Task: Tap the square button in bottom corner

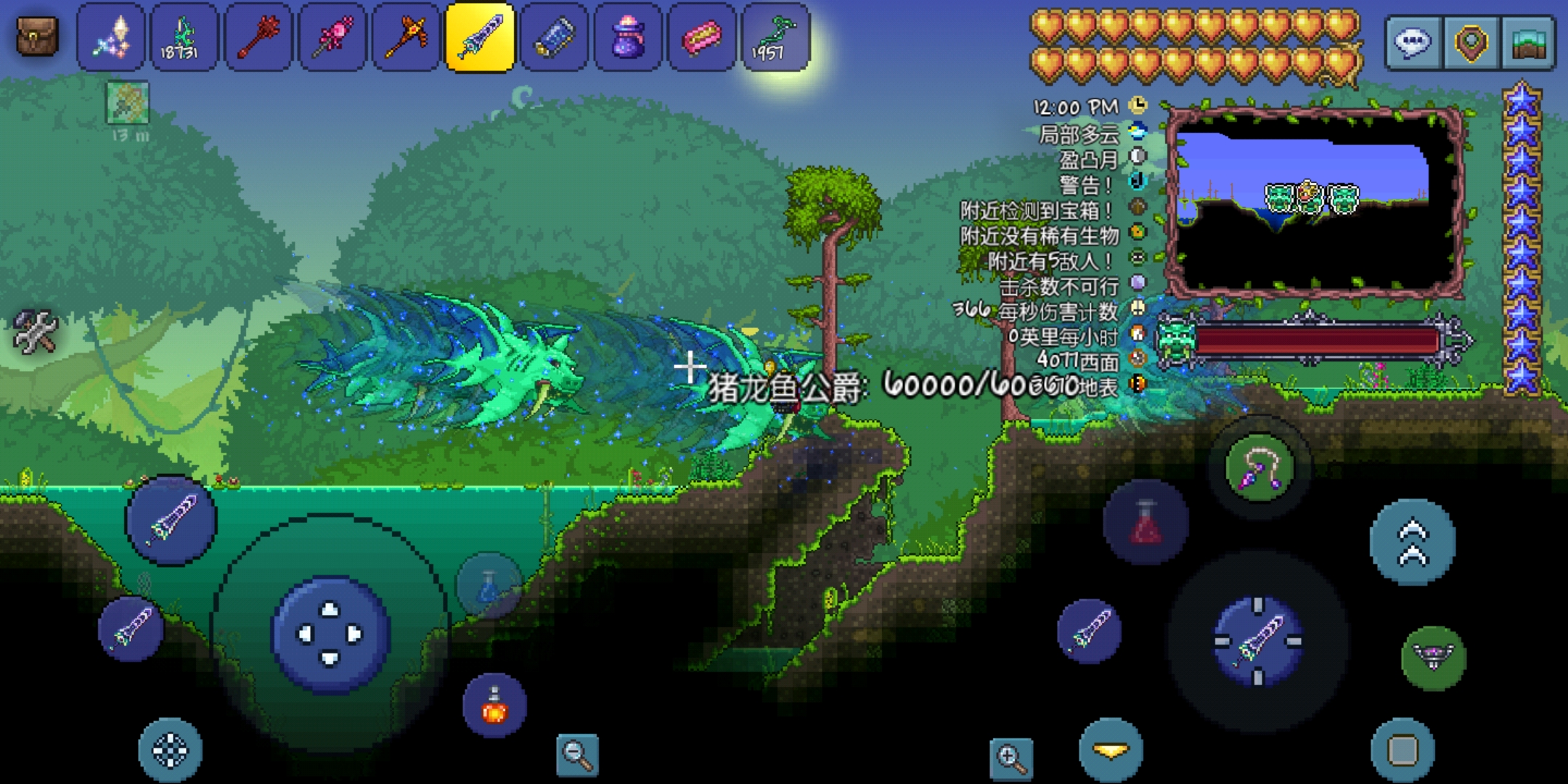Action: coord(1402,750)
